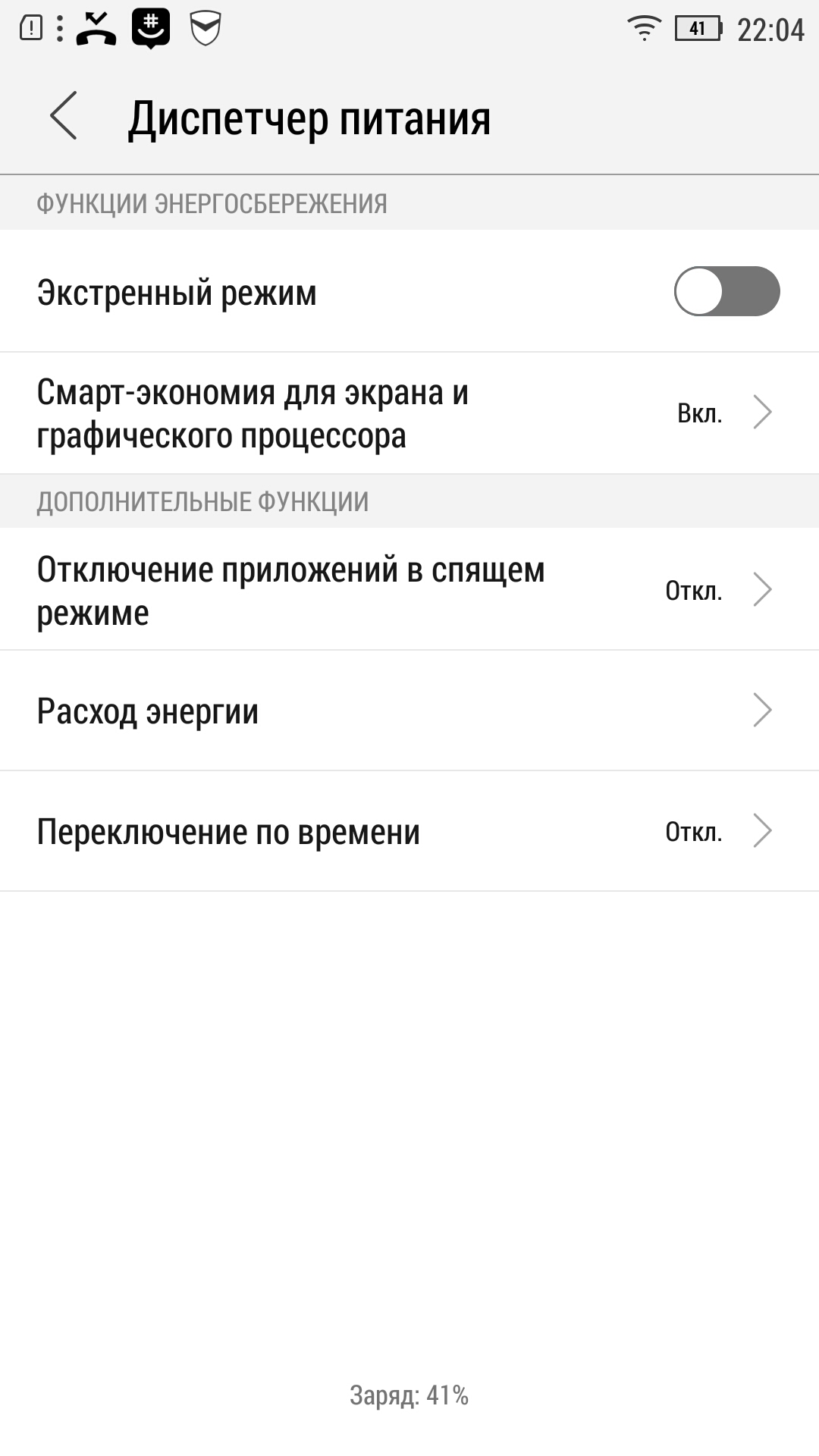Open Расход энергии
Viewport: 819px width, 1456px height.
(x=409, y=711)
